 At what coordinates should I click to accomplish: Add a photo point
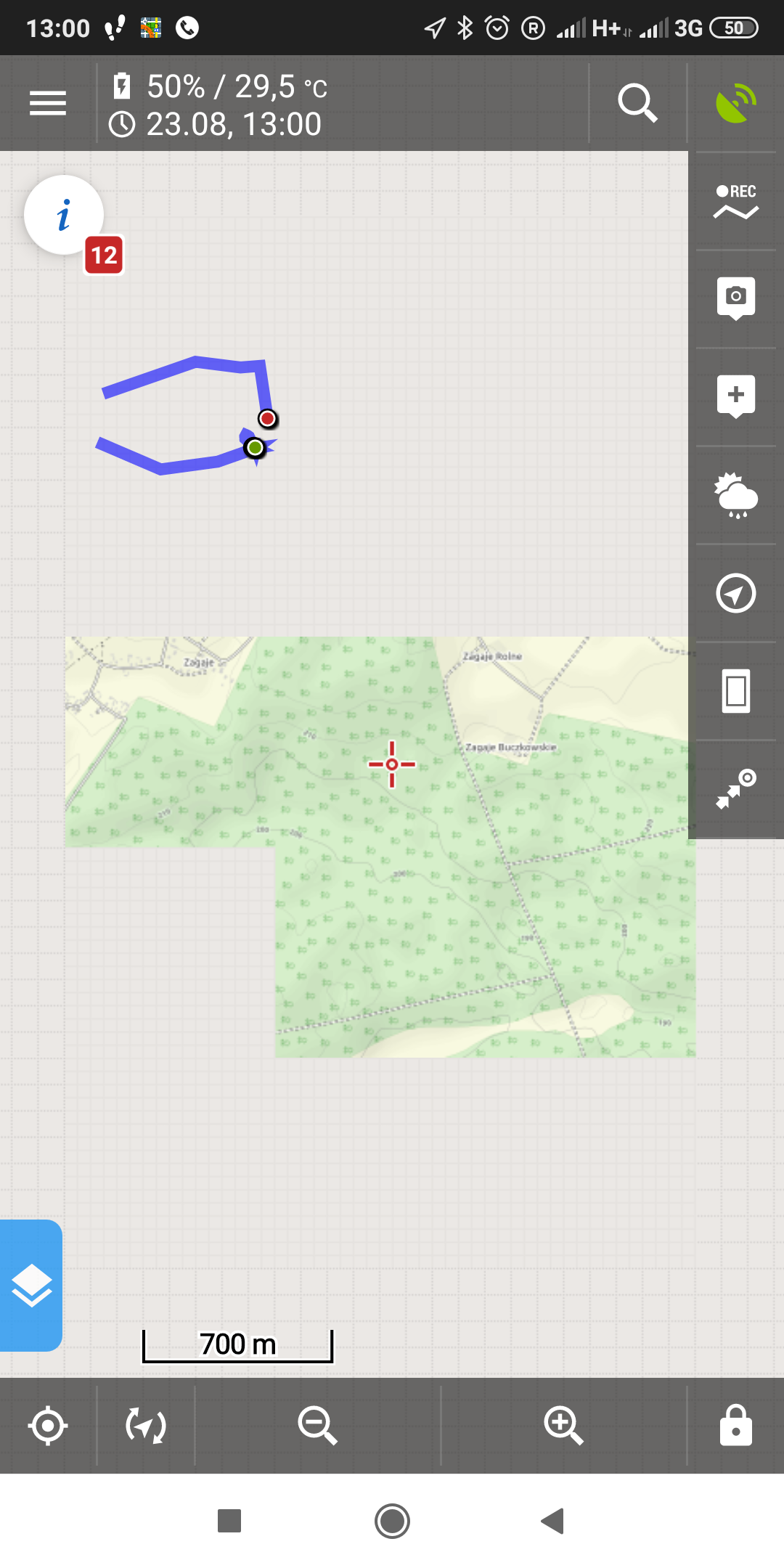click(735, 298)
